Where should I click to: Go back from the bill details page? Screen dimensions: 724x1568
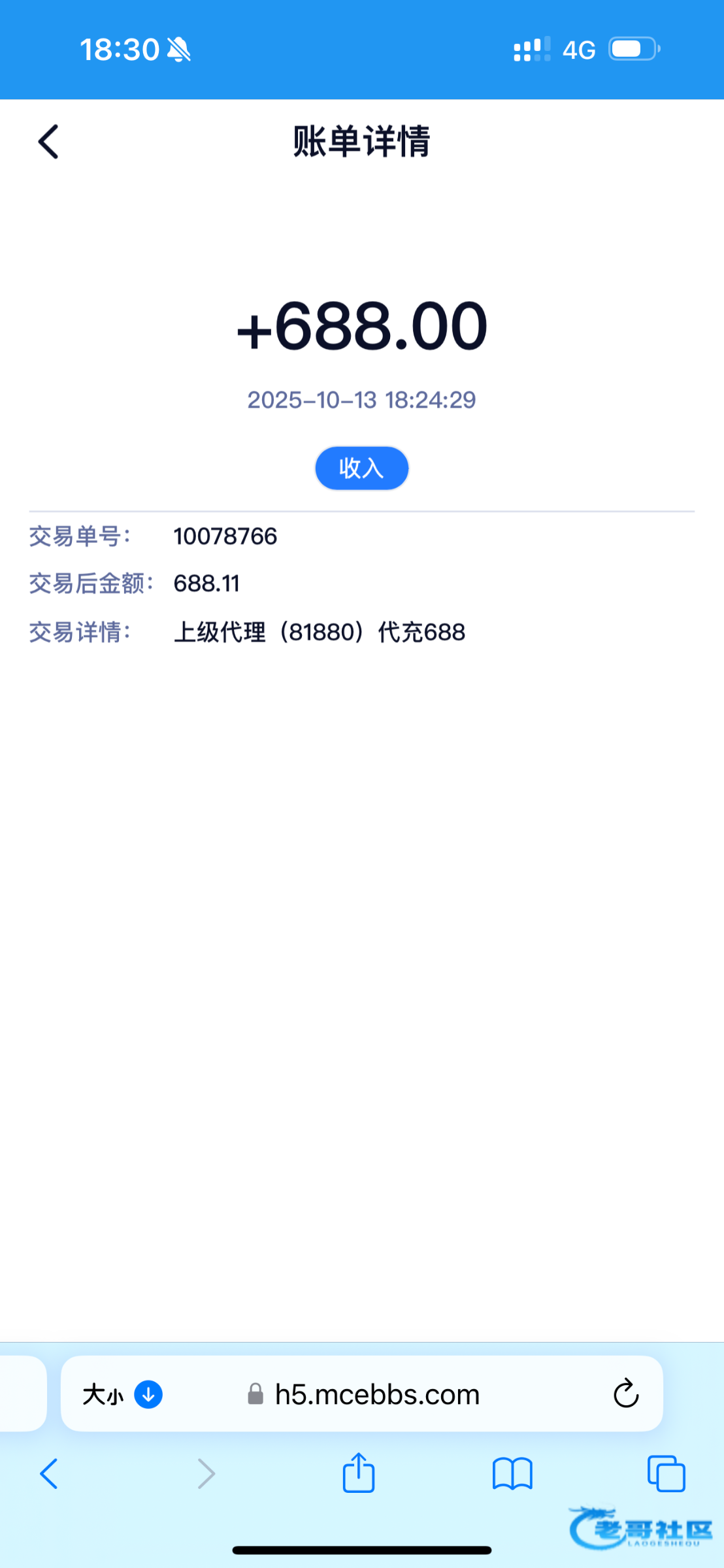tap(48, 142)
